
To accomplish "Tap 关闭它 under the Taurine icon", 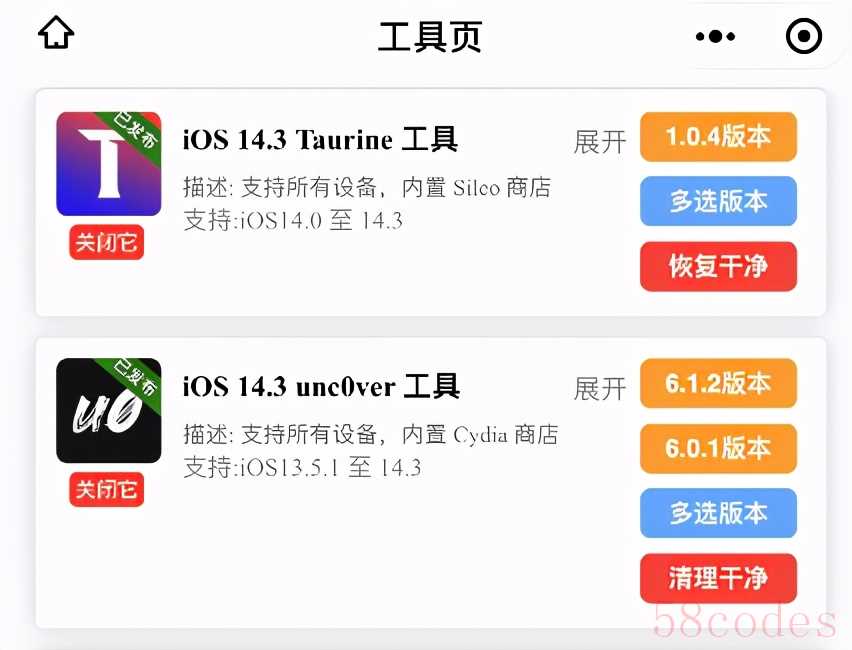I will click(x=107, y=243).
